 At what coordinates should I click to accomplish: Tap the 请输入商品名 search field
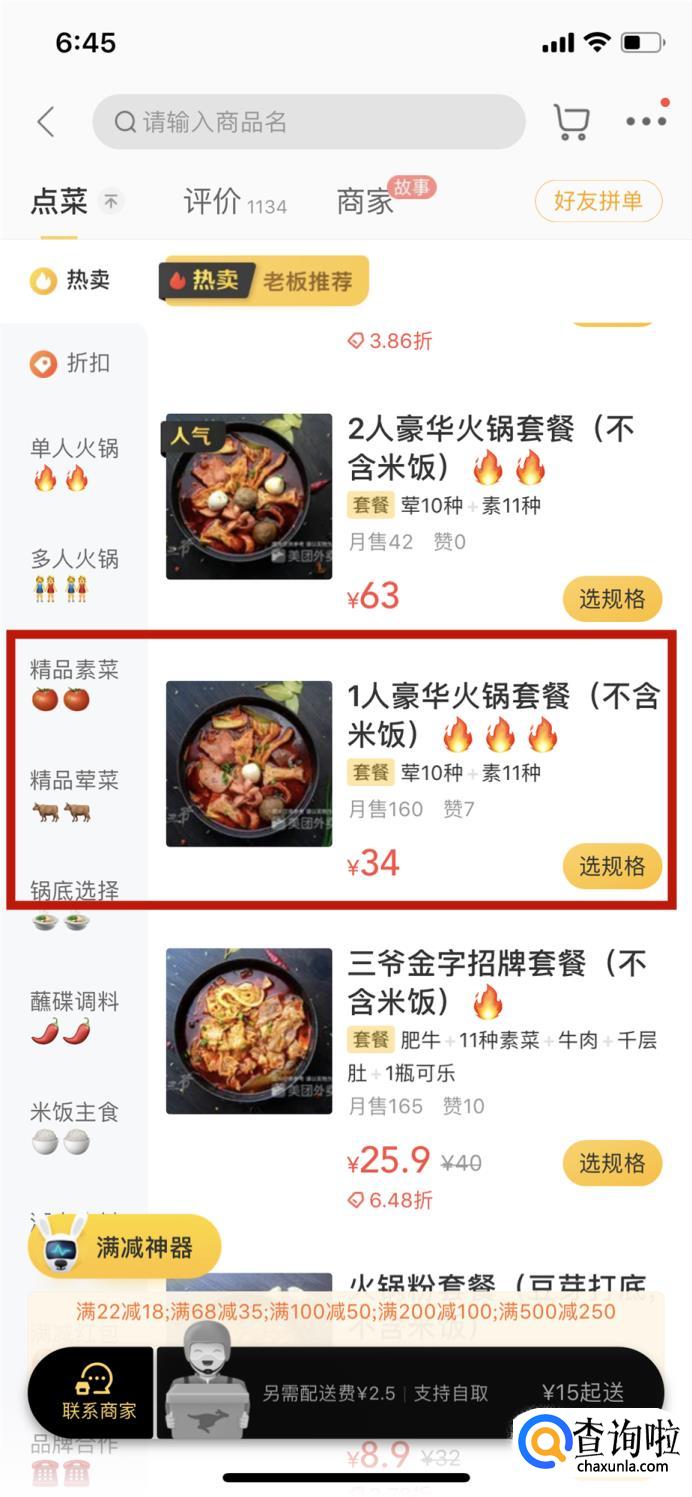pyautogui.click(x=308, y=122)
